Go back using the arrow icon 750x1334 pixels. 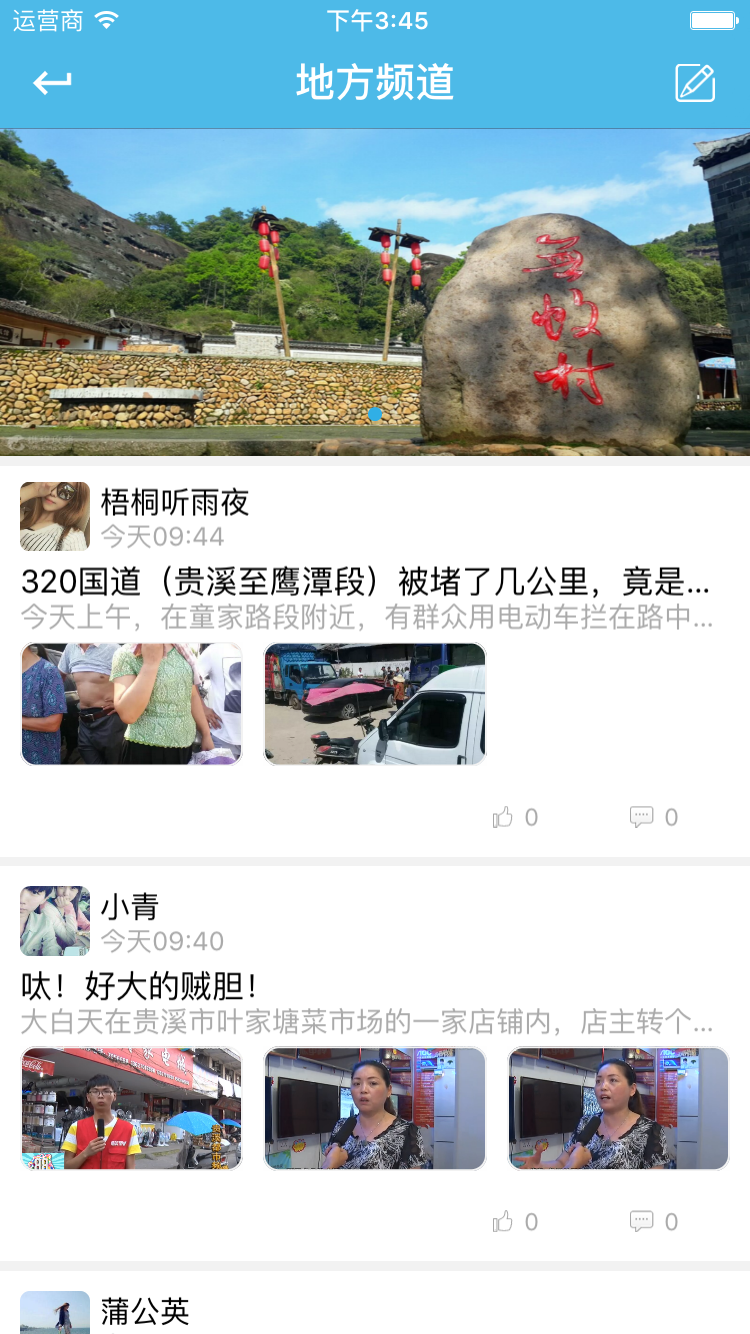click(x=52, y=82)
